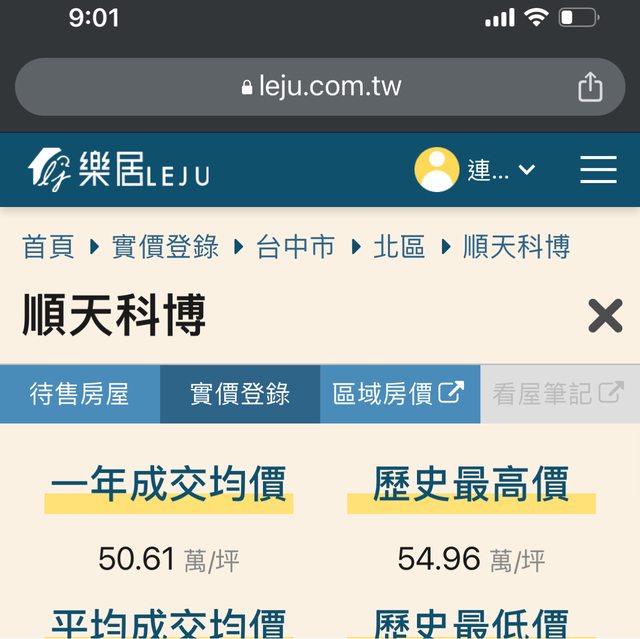Go to the 樂居 LEJU homepage logo
Viewport: 640px width, 639px height.
coord(119,170)
